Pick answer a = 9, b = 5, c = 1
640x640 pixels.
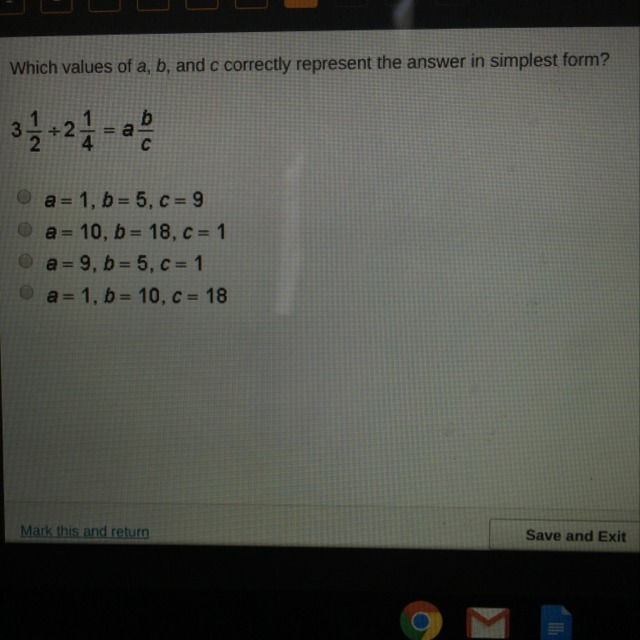pos(27,263)
